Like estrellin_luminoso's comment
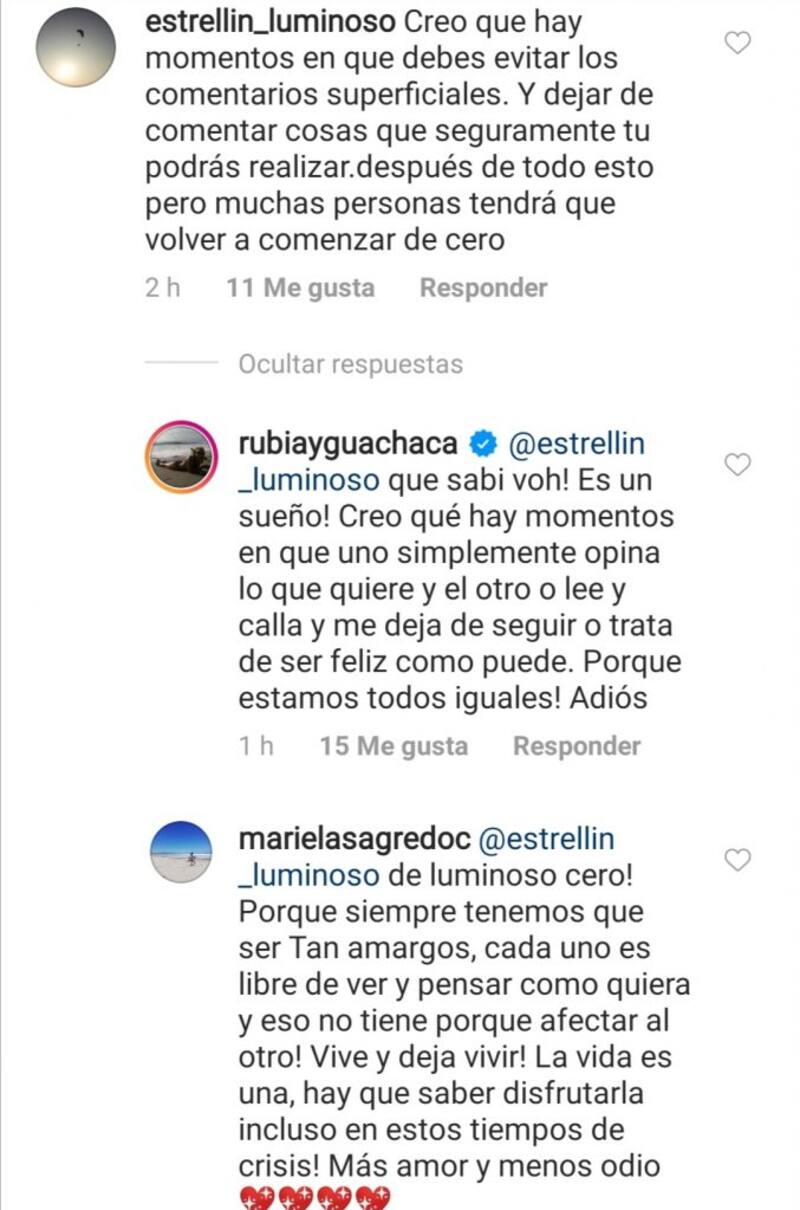 [737, 43]
